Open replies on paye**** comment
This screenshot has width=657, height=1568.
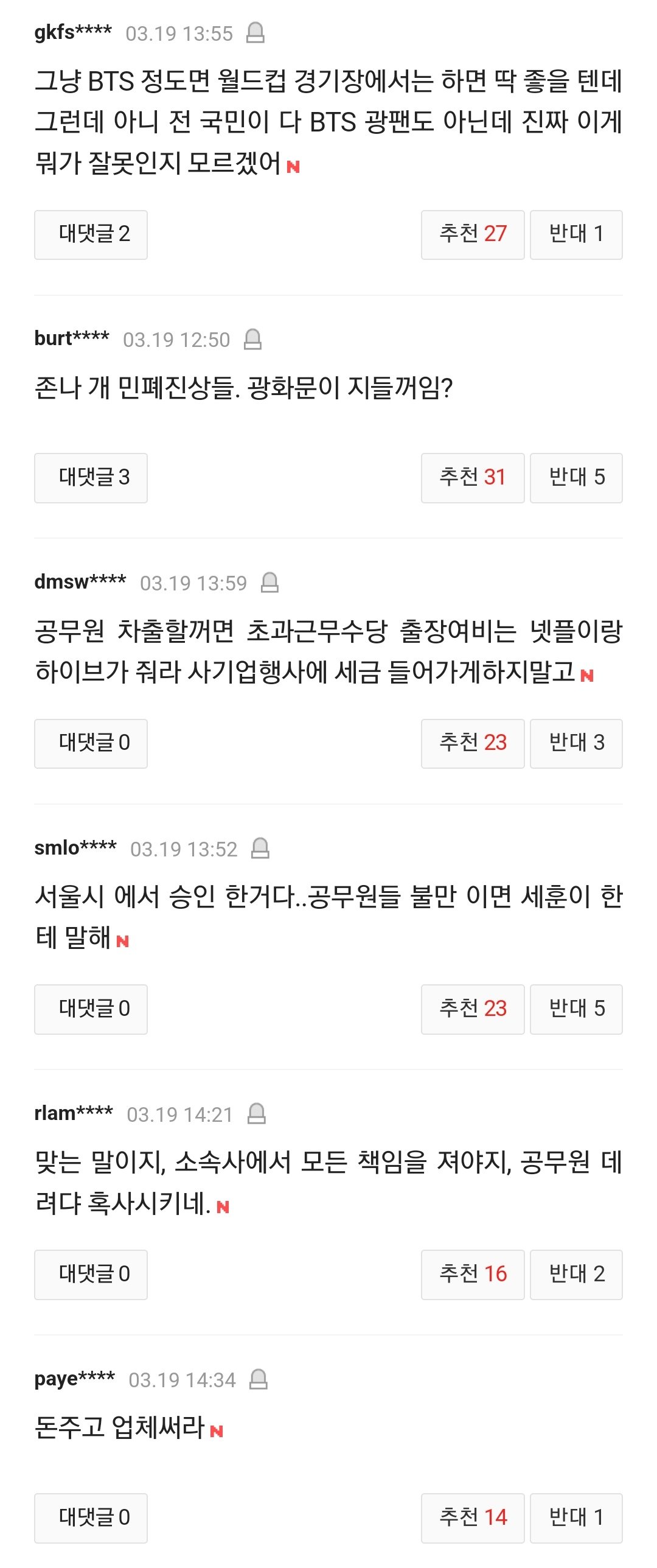click(91, 1517)
